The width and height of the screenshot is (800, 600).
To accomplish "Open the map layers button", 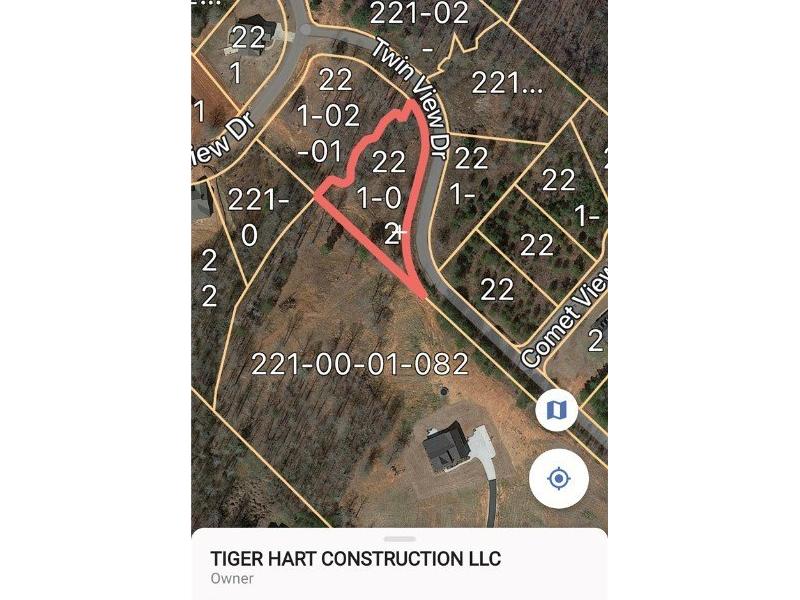I will click(x=556, y=410).
